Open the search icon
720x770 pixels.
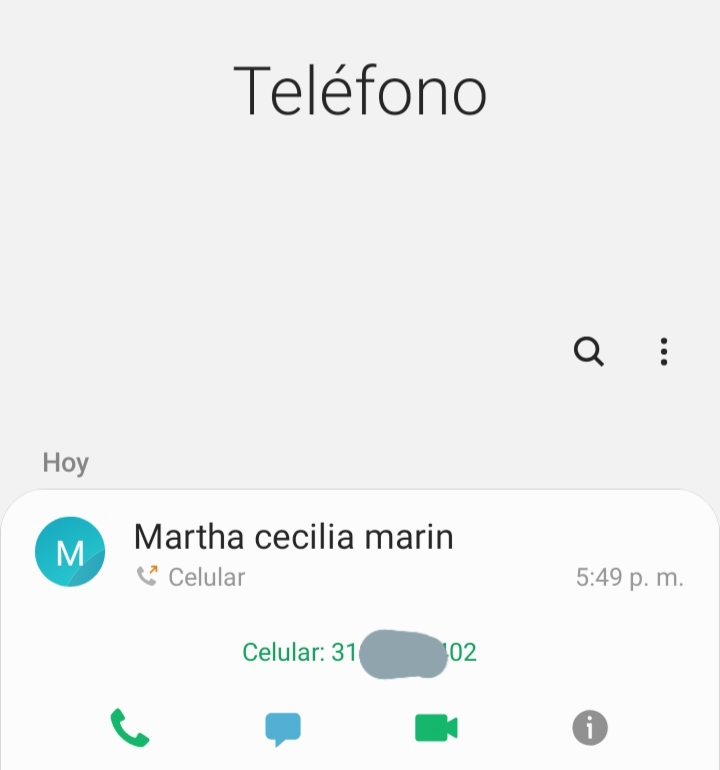(589, 352)
